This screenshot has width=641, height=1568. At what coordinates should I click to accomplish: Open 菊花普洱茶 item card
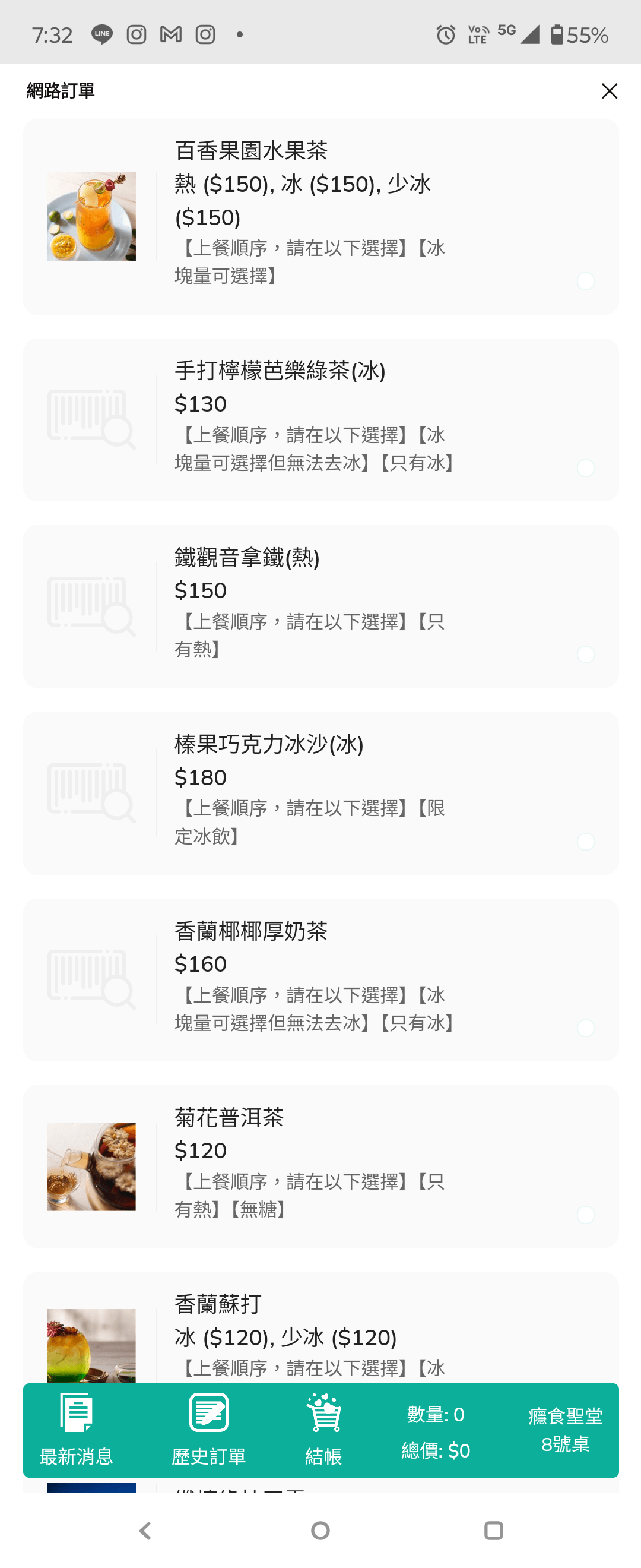tap(320, 1166)
